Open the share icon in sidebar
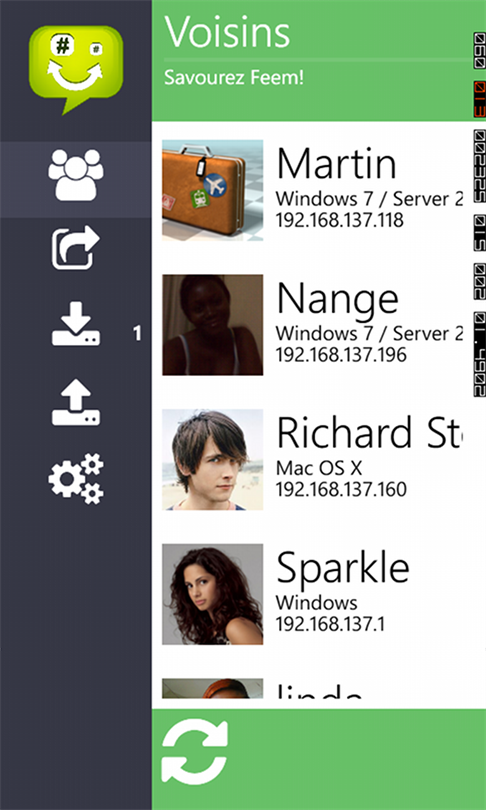Viewport: 486px width, 810px height. click(x=76, y=247)
